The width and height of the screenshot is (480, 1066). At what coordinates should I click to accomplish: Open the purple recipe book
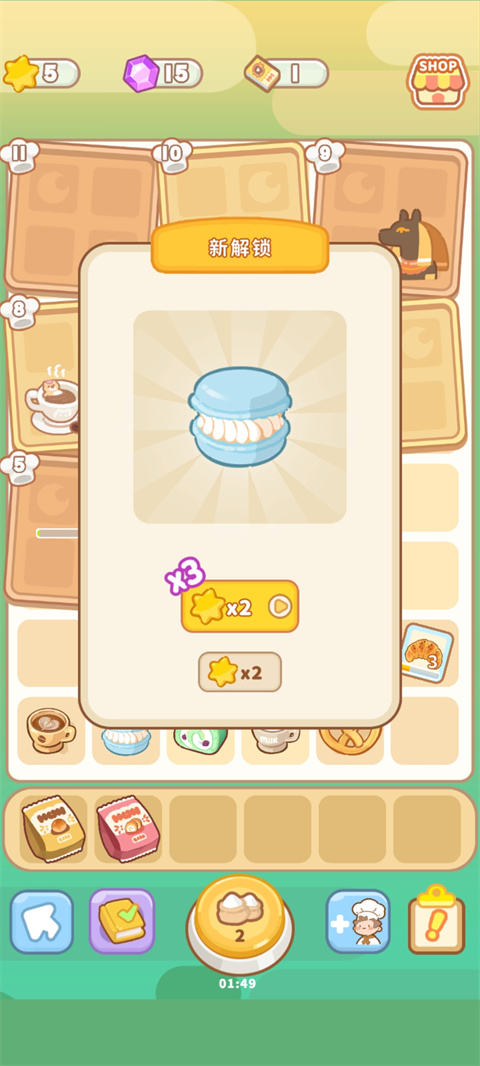[x=122, y=922]
